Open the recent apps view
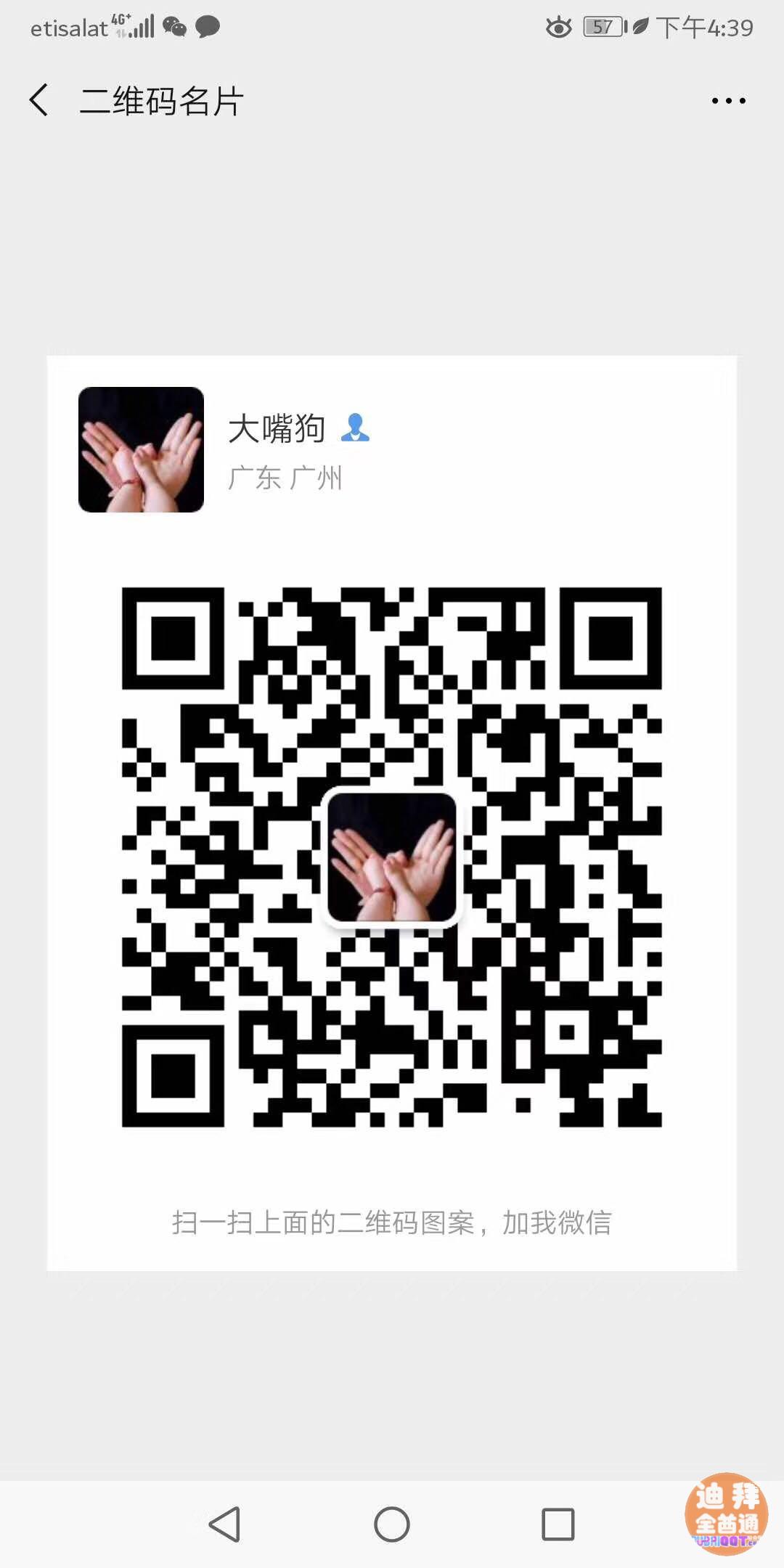This screenshot has height=1568, width=784. pos(558,1524)
